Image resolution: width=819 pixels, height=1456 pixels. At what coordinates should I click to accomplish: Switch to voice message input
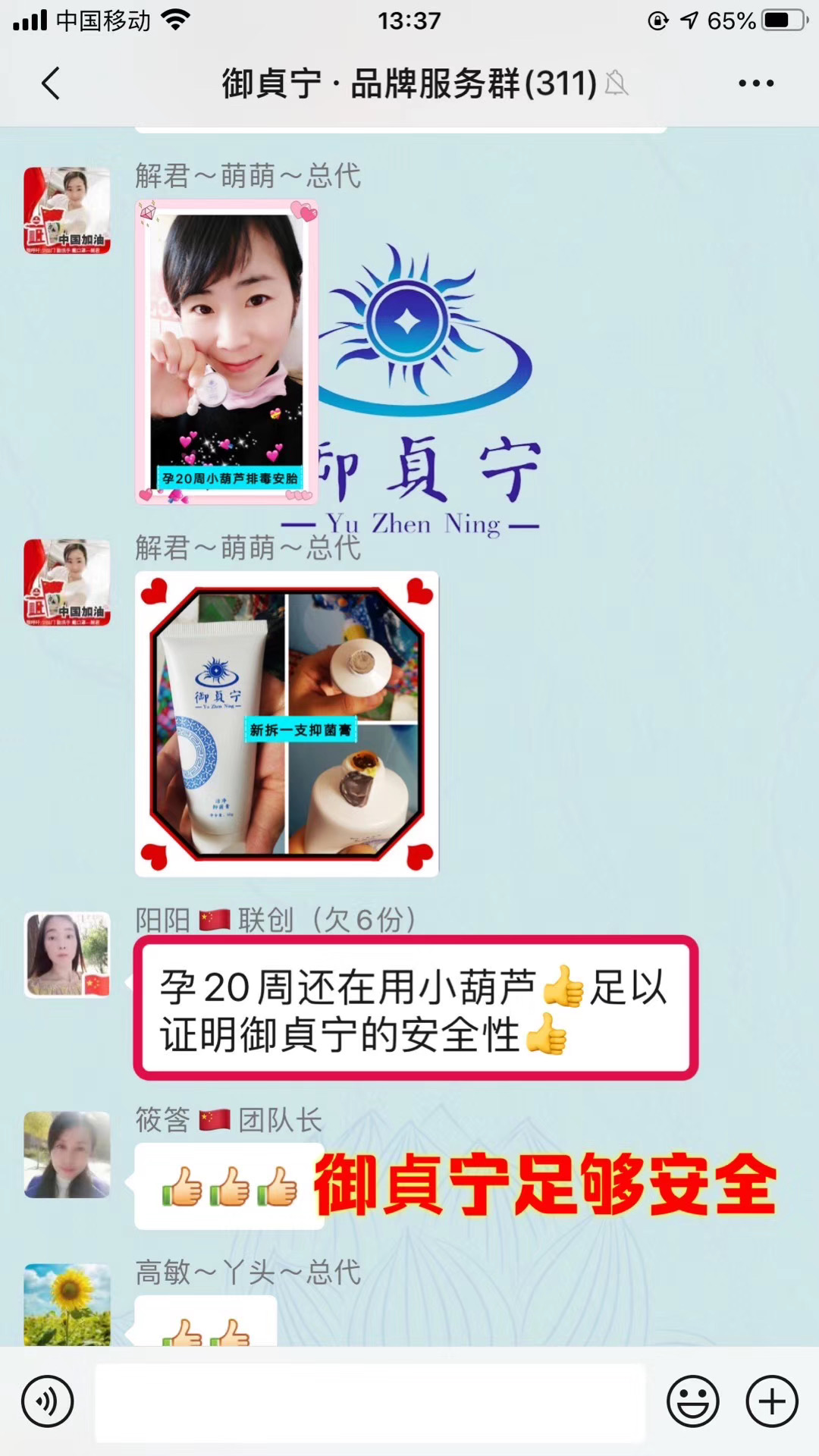pos(48,1401)
